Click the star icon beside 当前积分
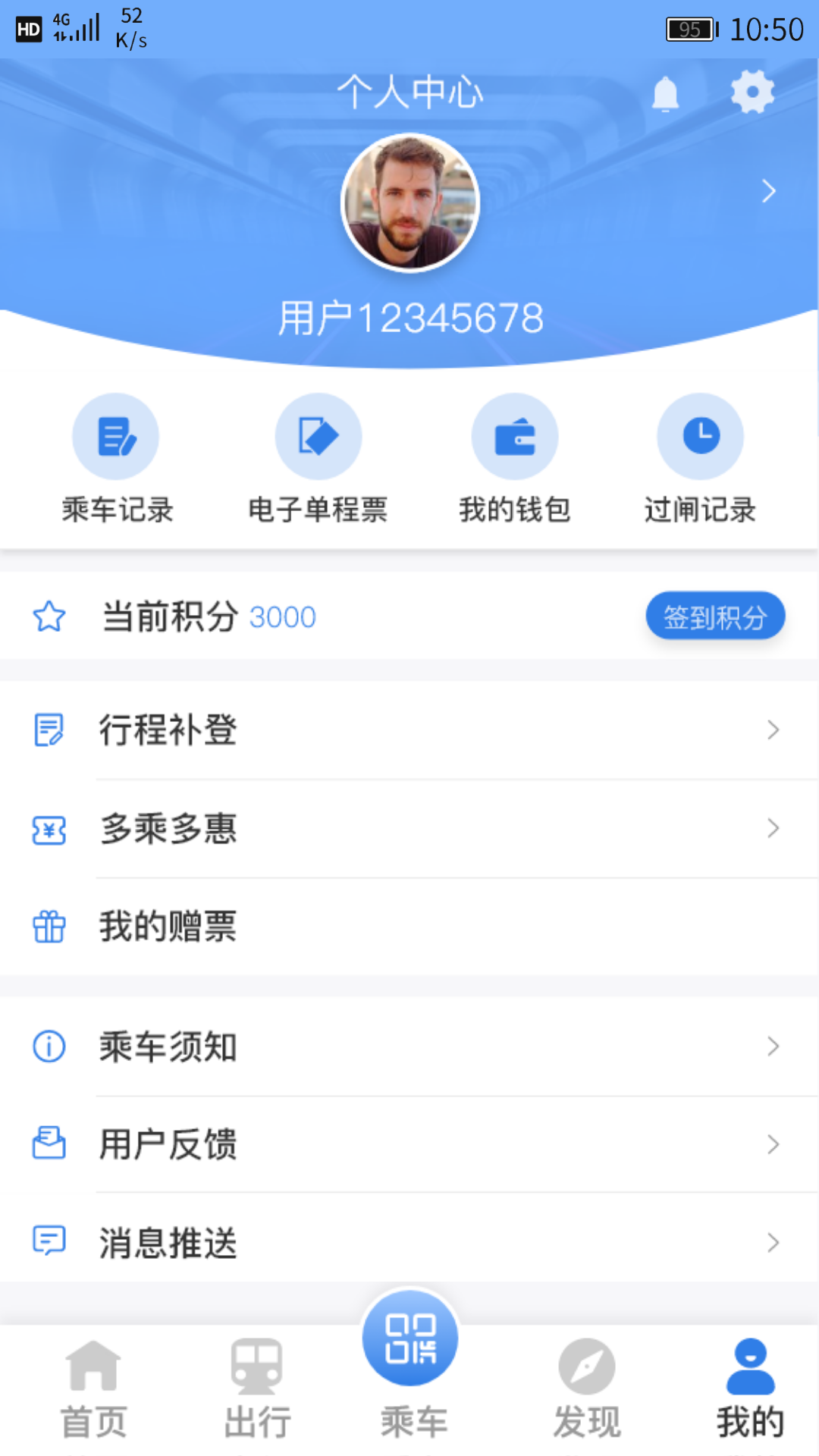The image size is (819, 1456). (x=49, y=617)
